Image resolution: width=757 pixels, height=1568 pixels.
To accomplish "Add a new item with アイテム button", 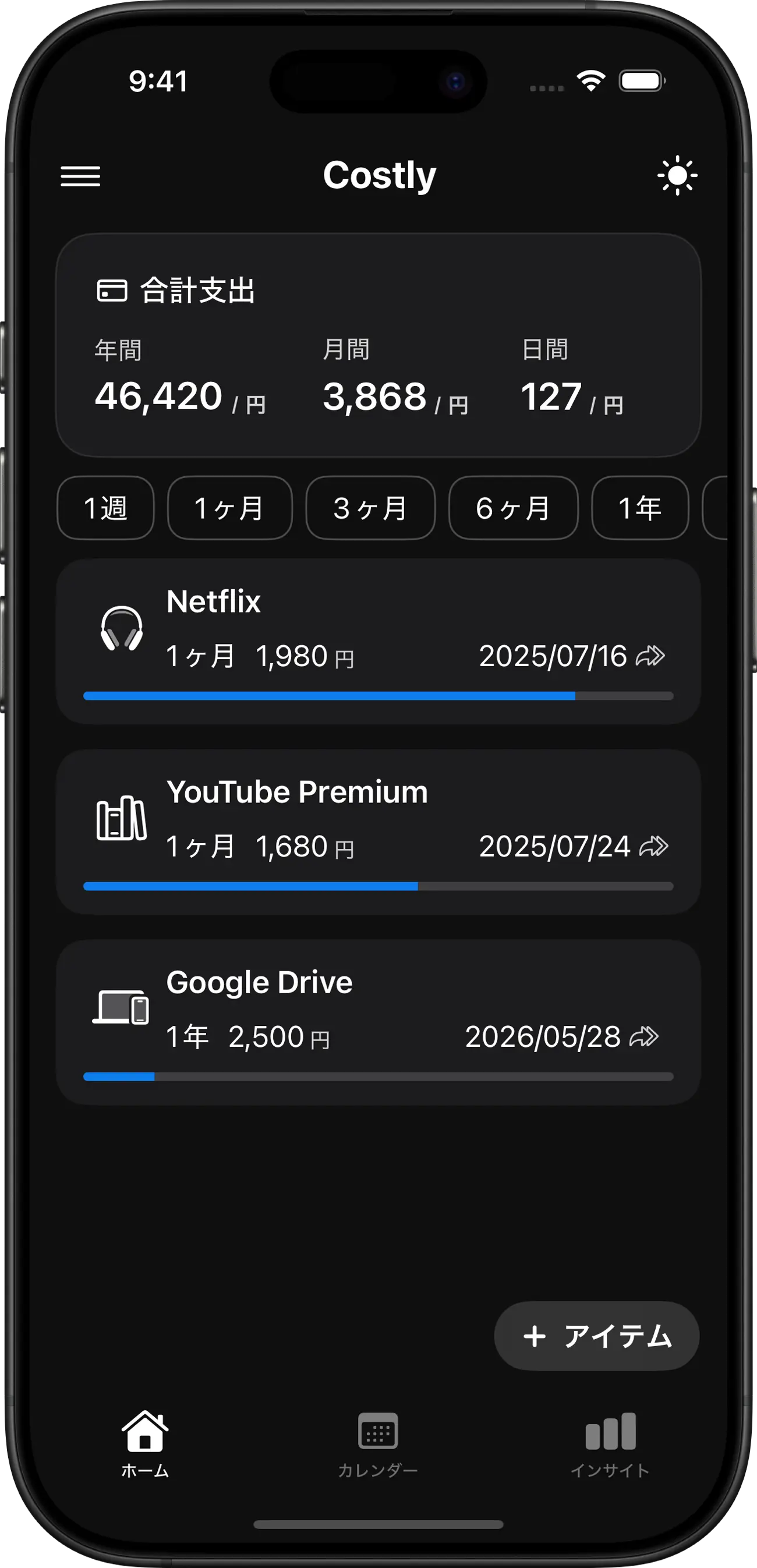I will click(x=596, y=1336).
